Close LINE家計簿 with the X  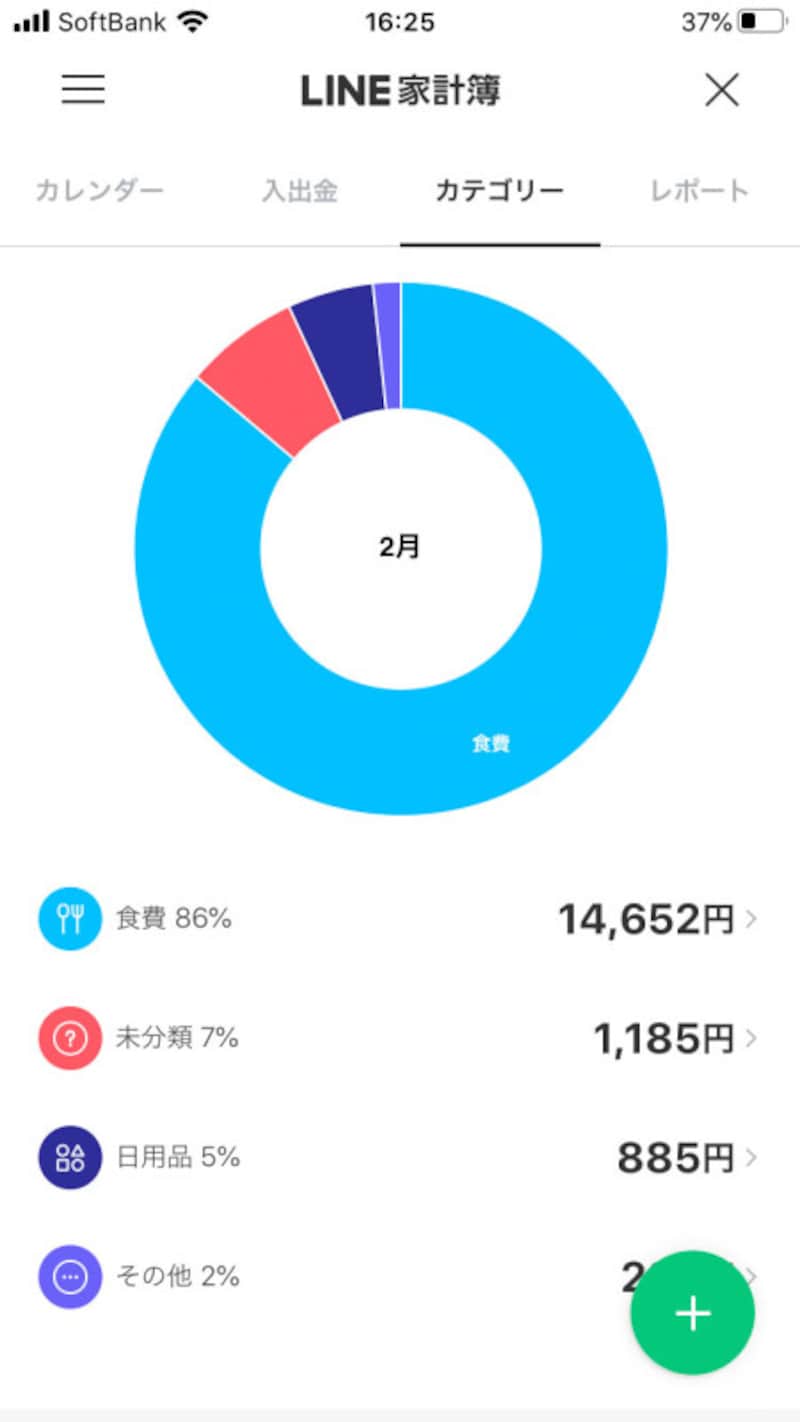pos(721,91)
